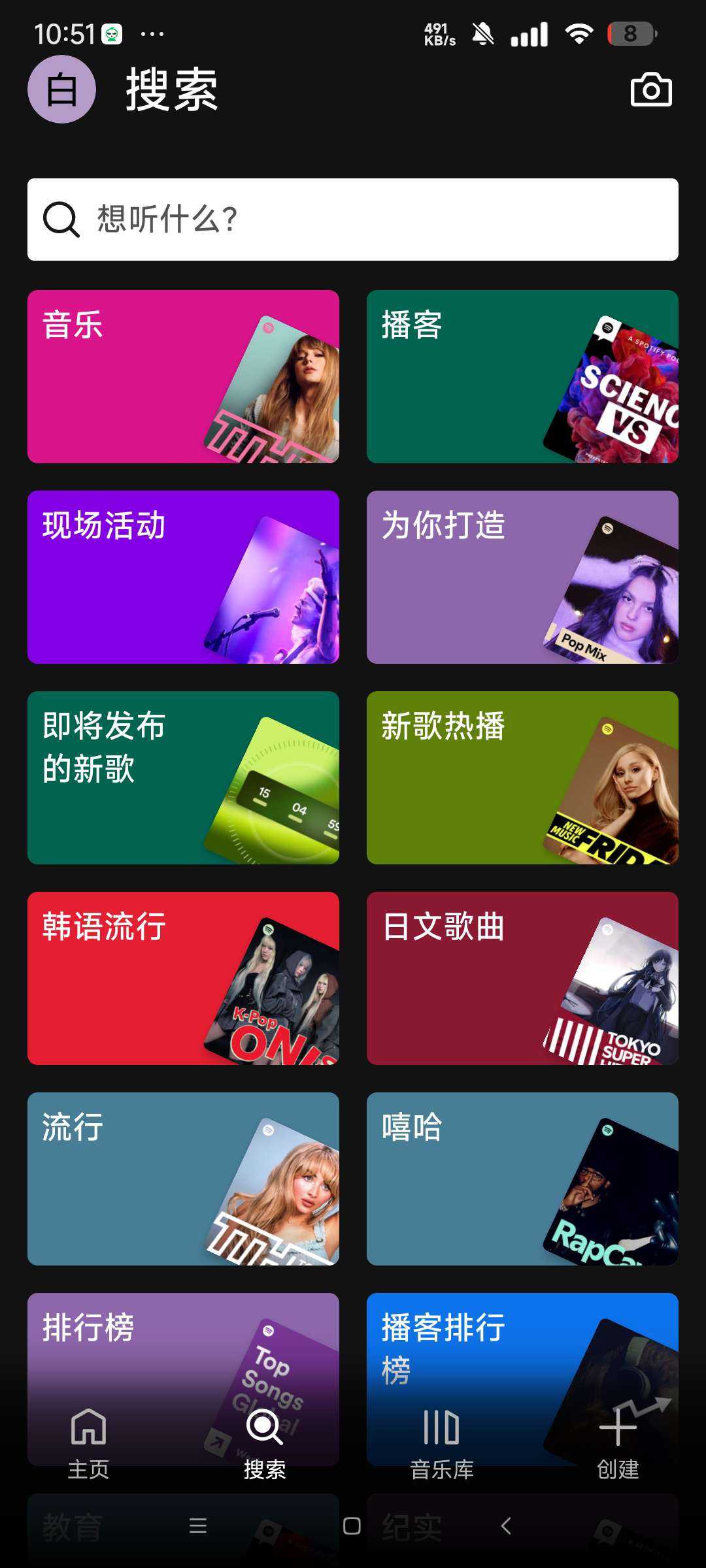
Task: Open 即将发布的新歌 card
Action: [183, 777]
